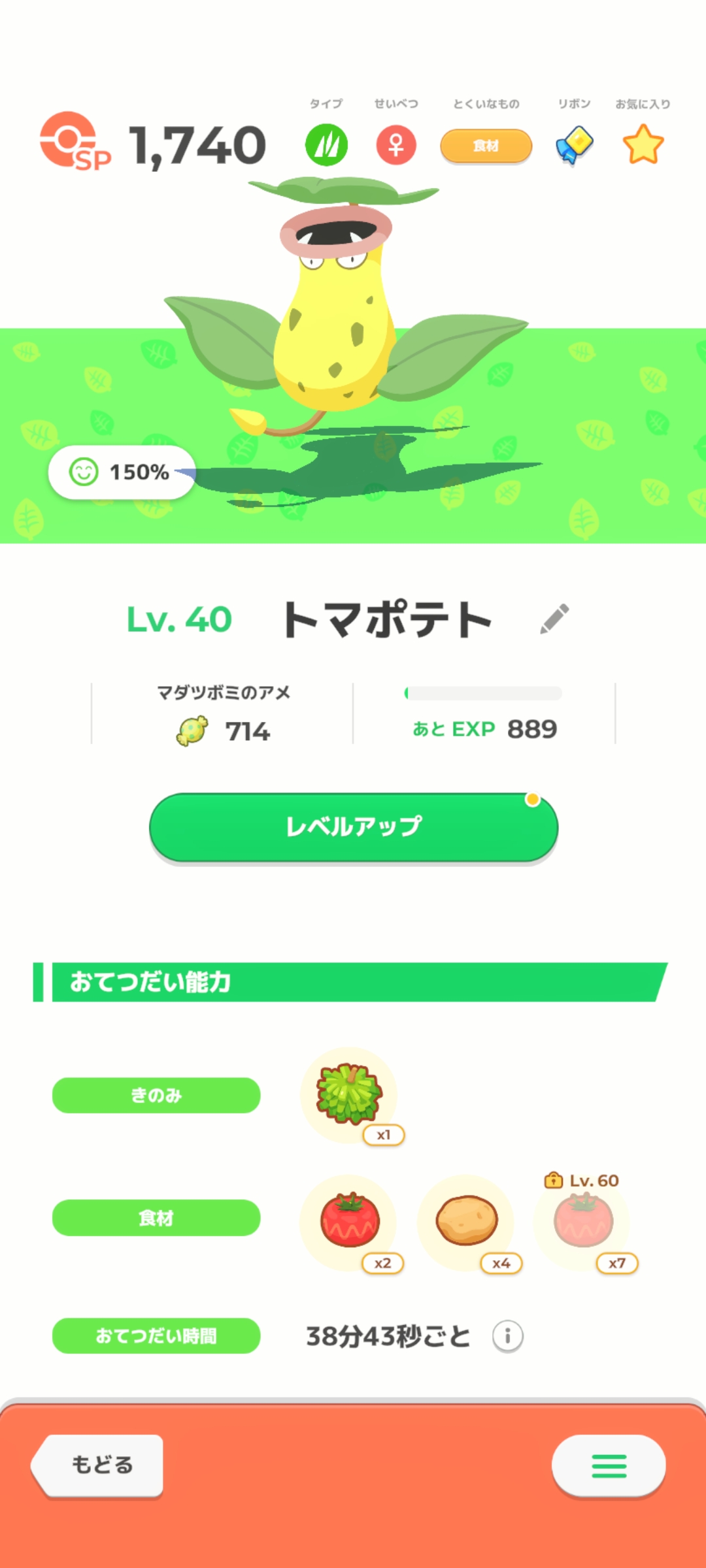Tap the レベルアップ button

pos(354,827)
